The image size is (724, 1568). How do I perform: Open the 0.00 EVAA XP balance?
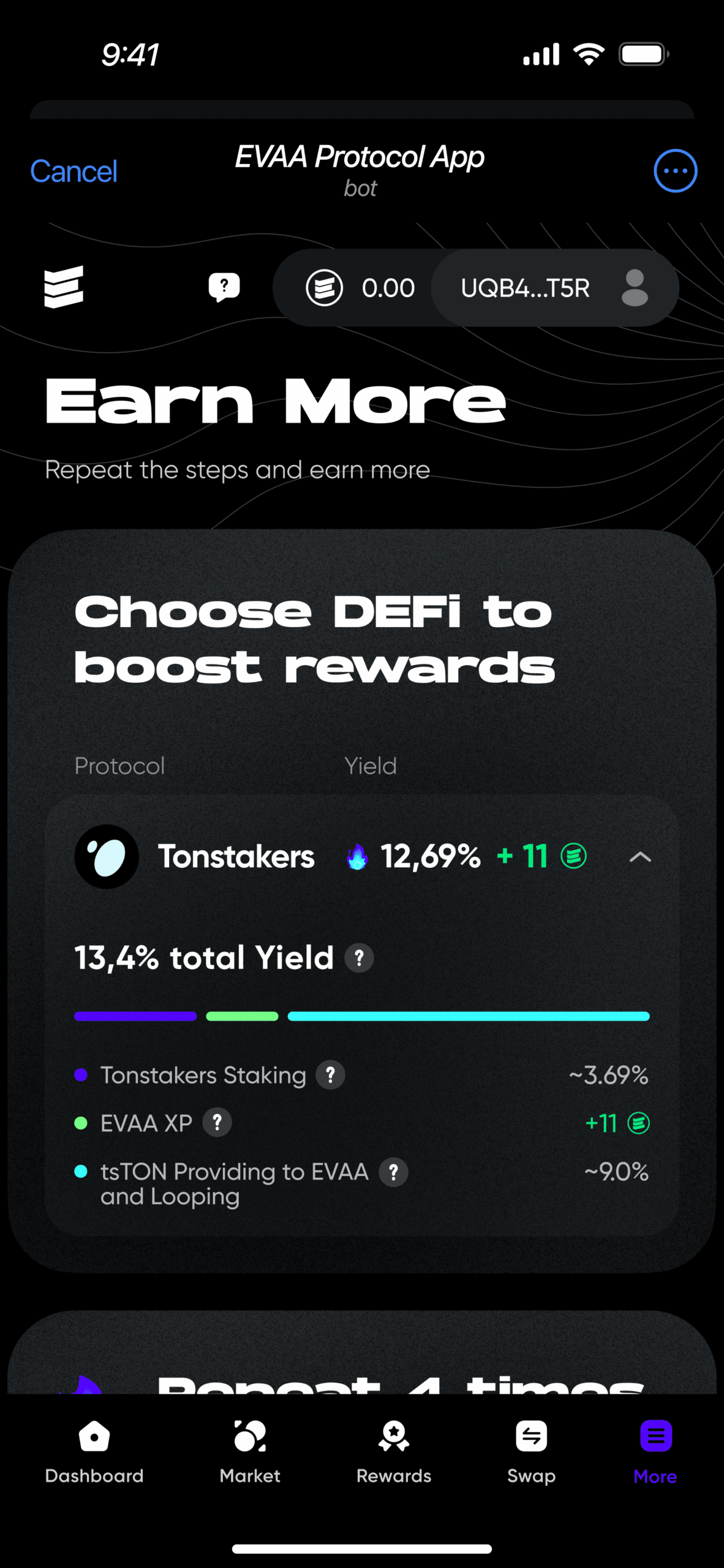[360, 288]
